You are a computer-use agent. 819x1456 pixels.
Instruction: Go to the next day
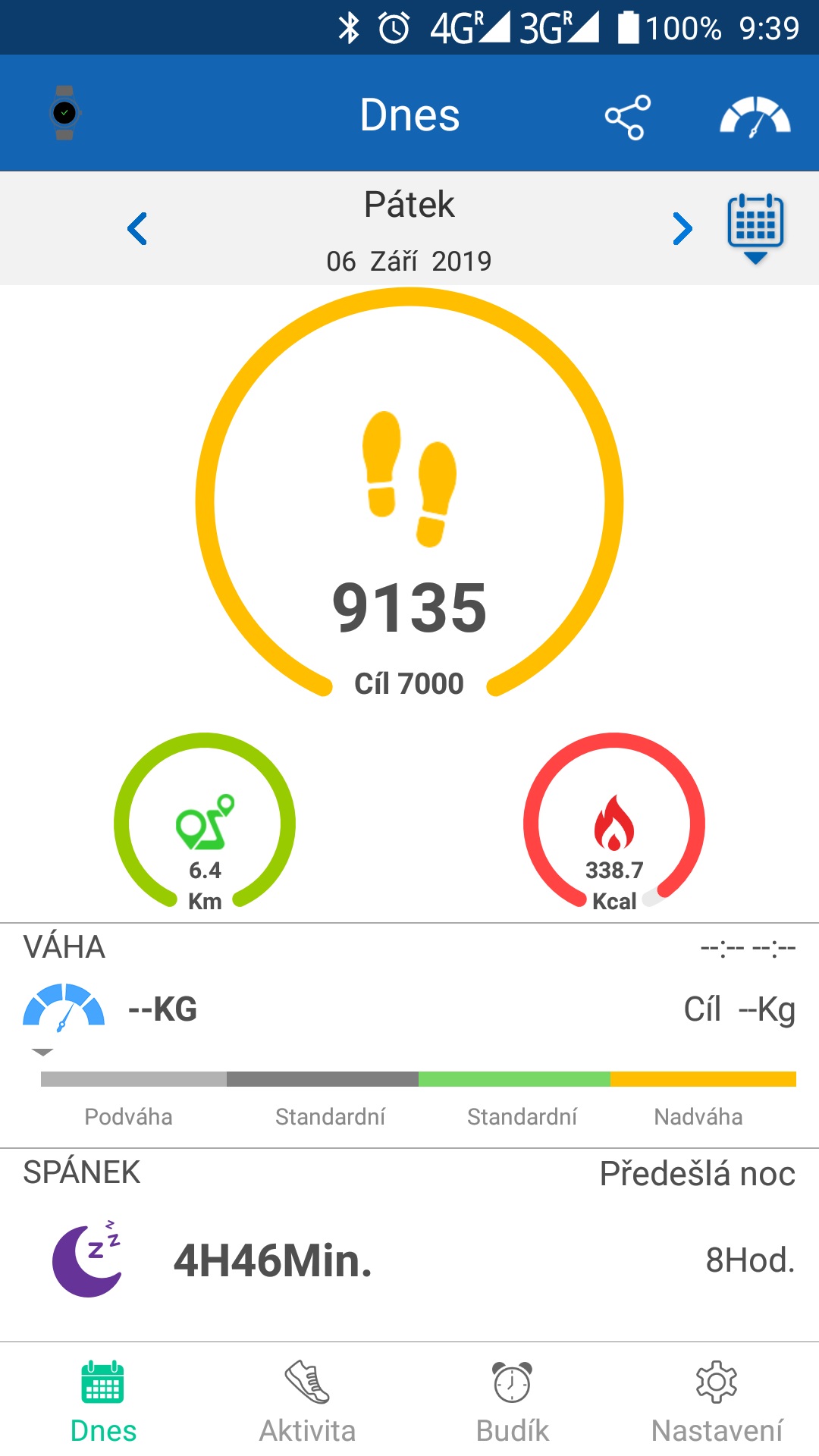[x=682, y=228]
